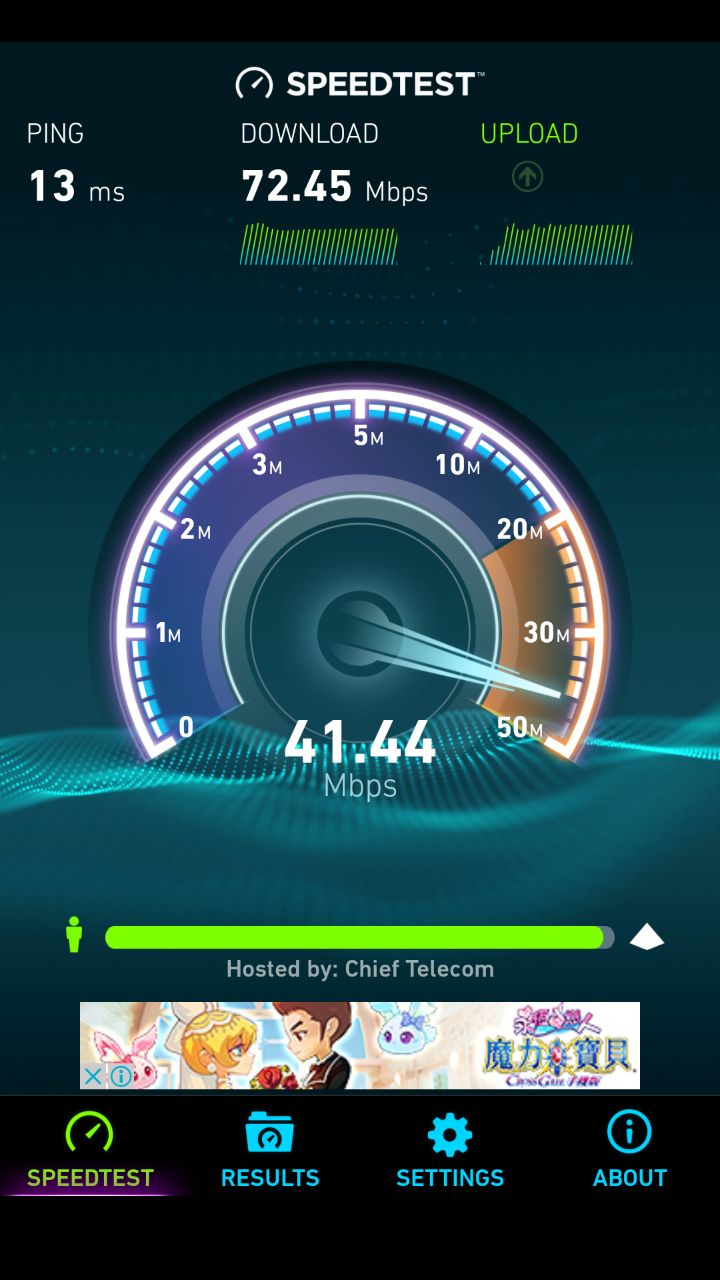Close the ad with the X icon
This screenshot has height=1280, width=720.
(x=92, y=1076)
